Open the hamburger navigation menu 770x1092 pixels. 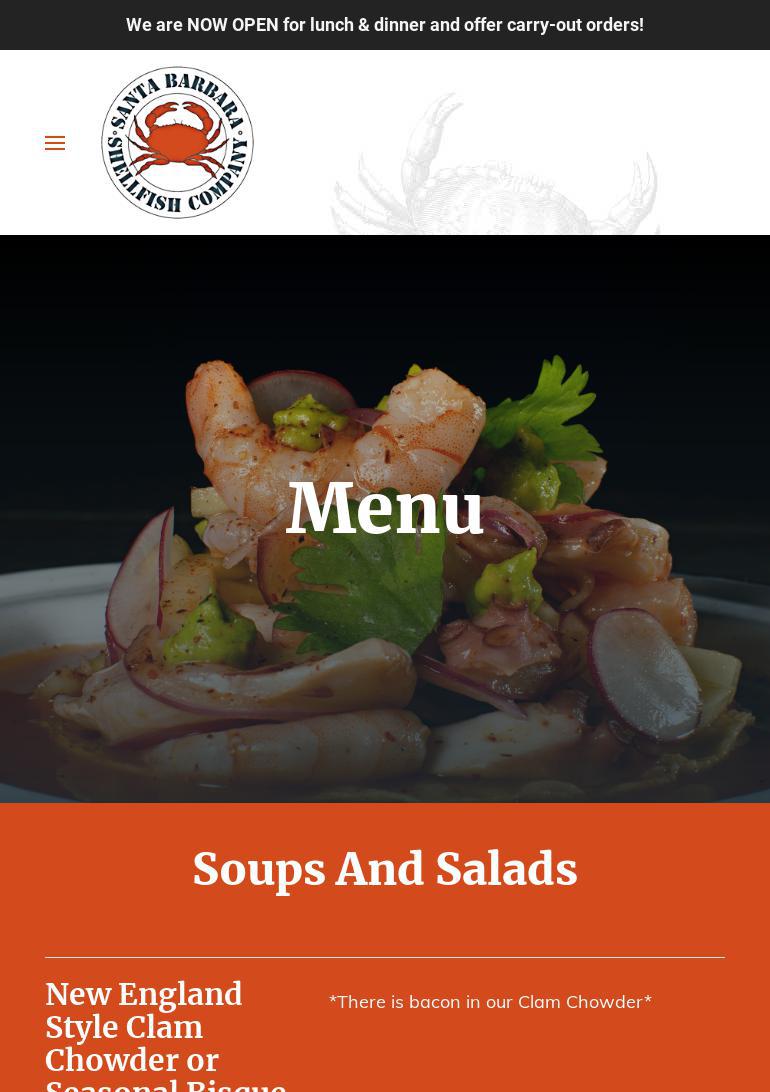coord(55,143)
